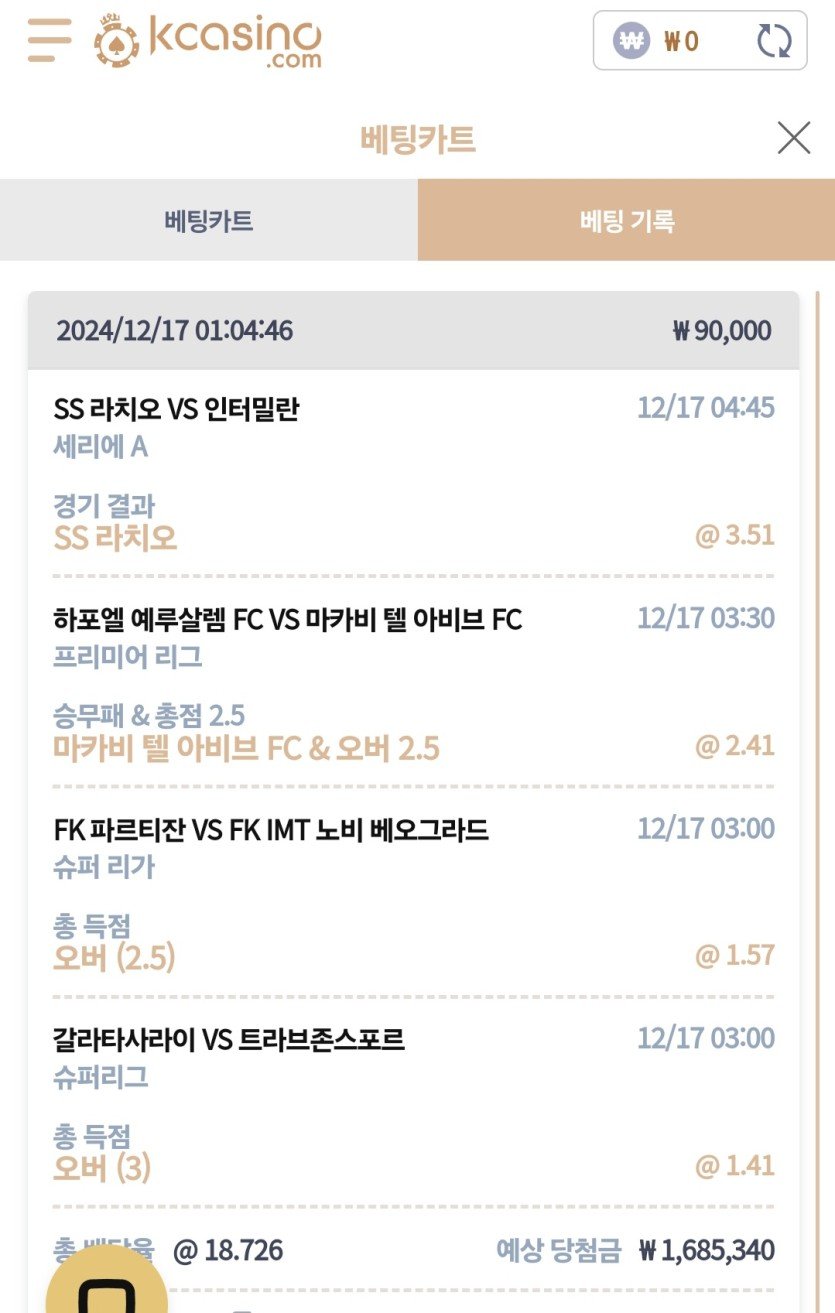Open the hamburger drawer menu
This screenshot has width=835, height=1313.
tap(49, 40)
